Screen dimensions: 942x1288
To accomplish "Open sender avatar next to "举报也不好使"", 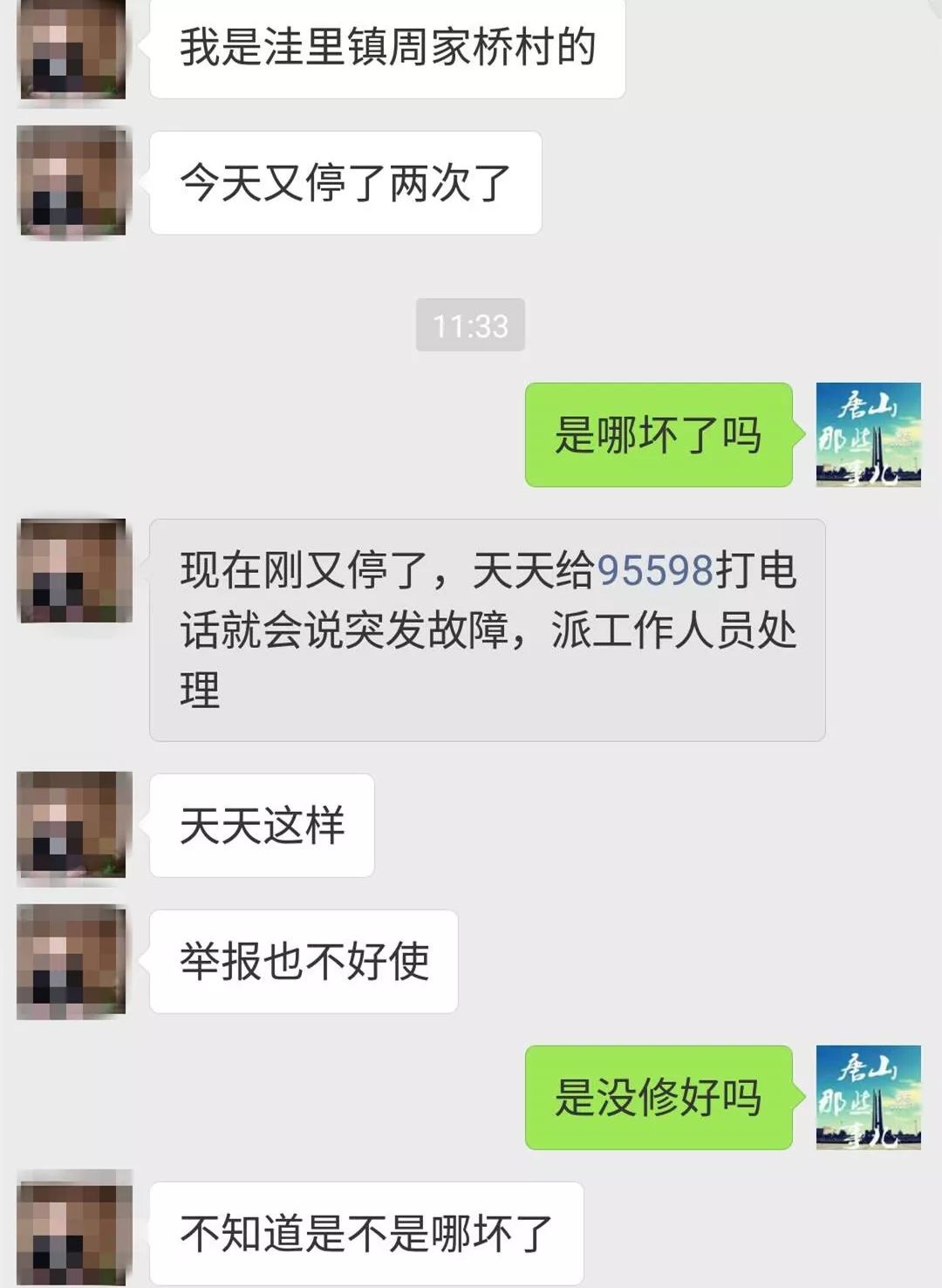I will tap(73, 961).
